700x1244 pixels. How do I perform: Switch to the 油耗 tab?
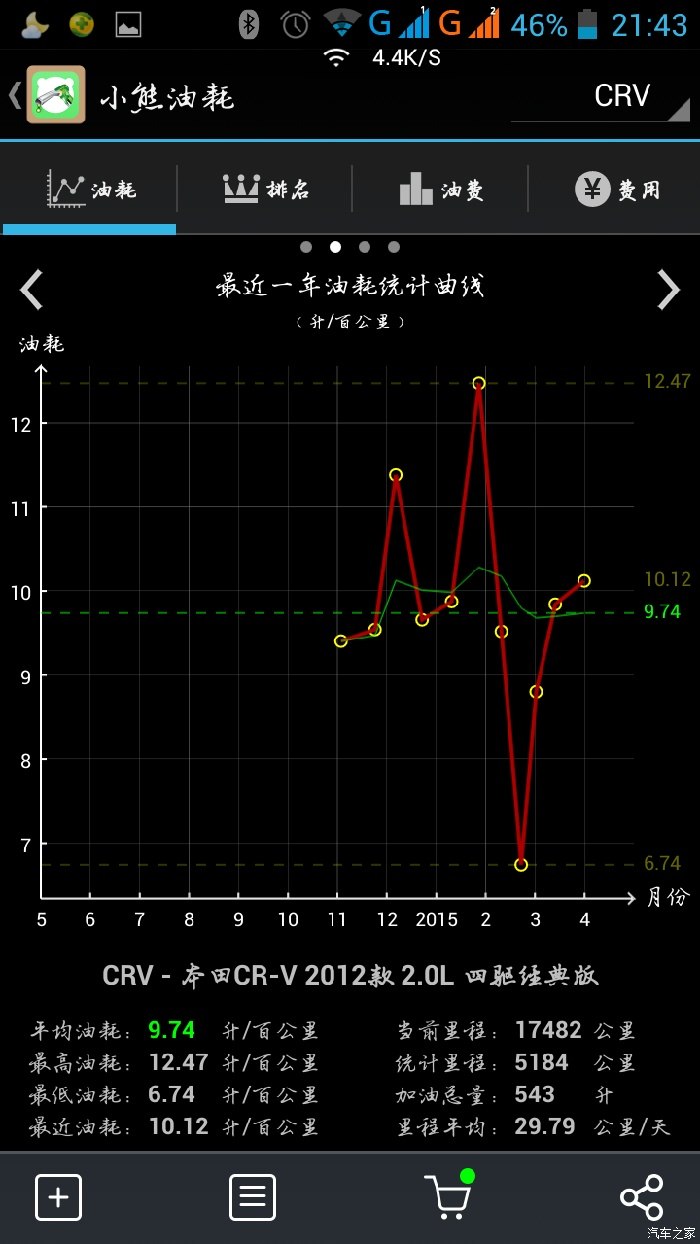click(91, 188)
